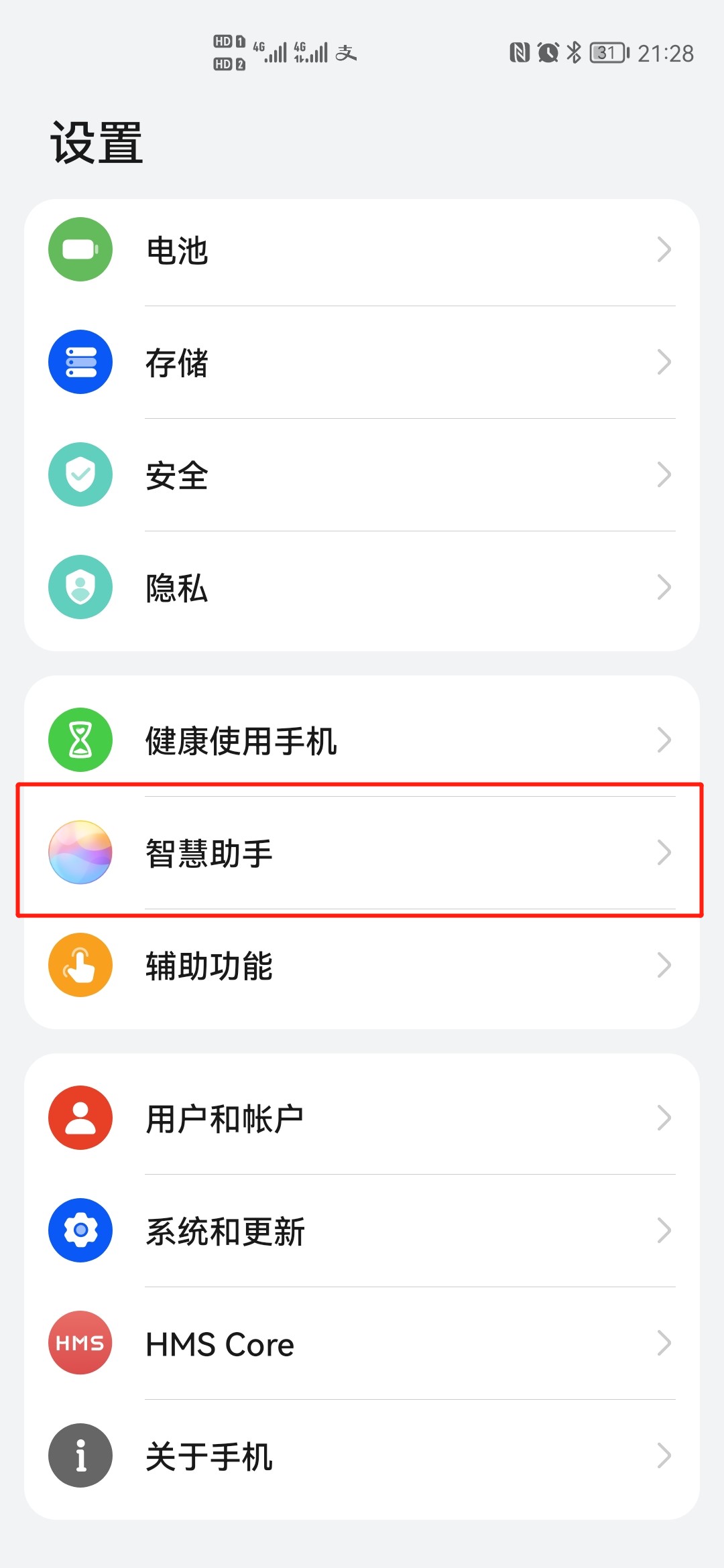The width and height of the screenshot is (724, 1568).
Task: Open 隐私 privacy settings
Action: 362,588
